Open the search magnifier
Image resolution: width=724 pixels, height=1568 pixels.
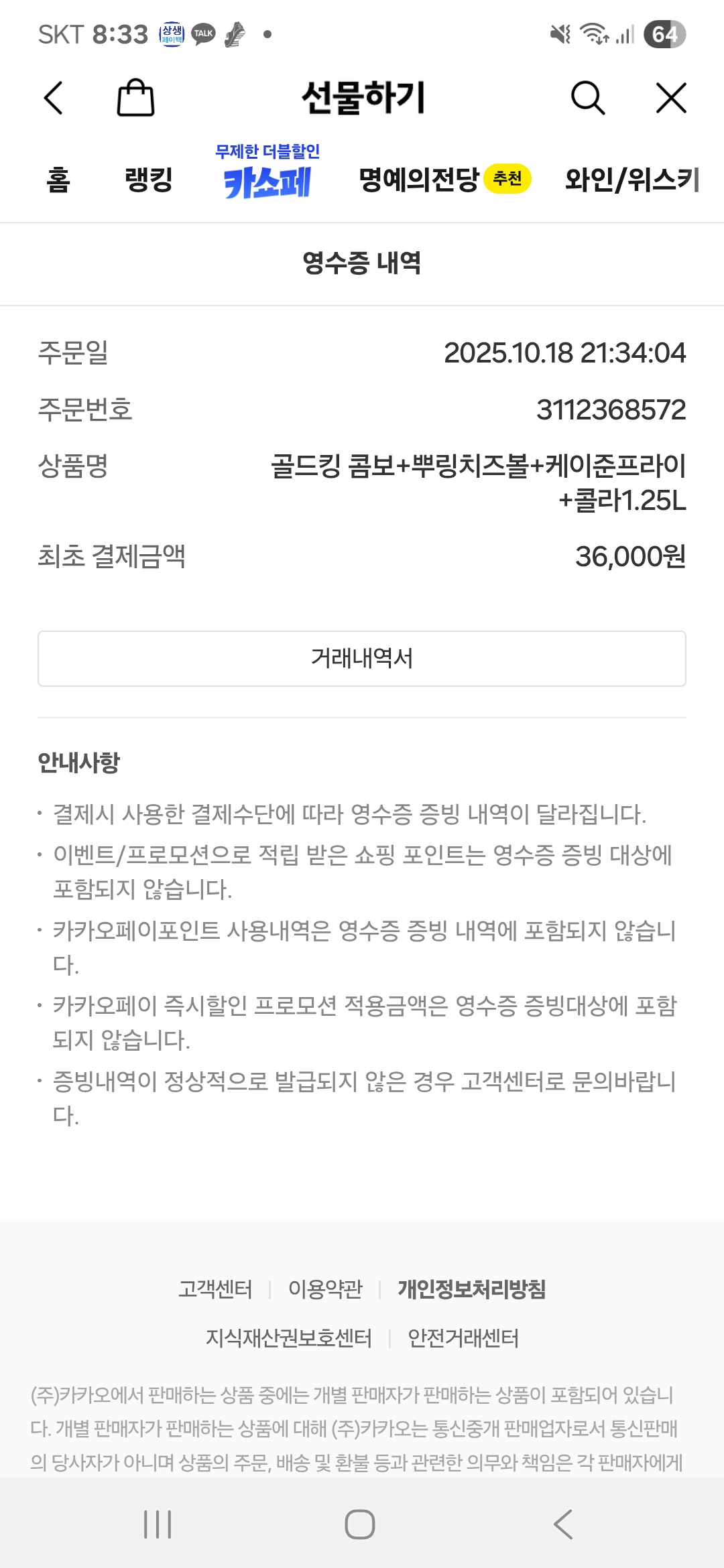587,99
